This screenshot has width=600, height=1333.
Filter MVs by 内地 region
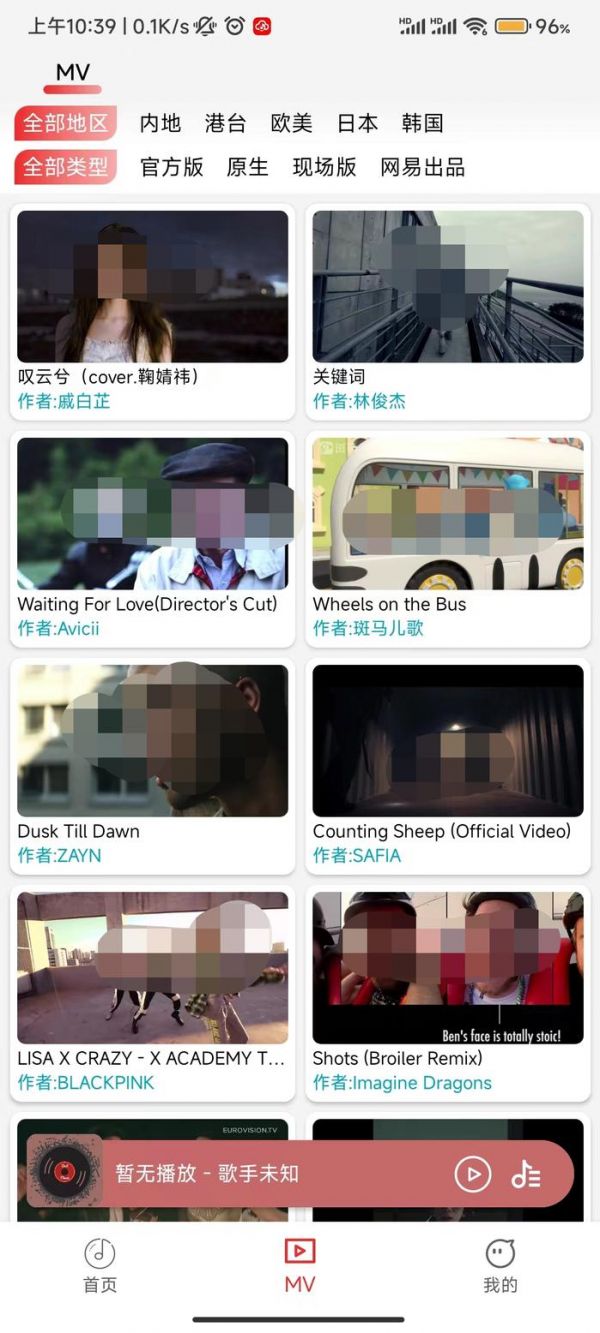click(x=160, y=123)
